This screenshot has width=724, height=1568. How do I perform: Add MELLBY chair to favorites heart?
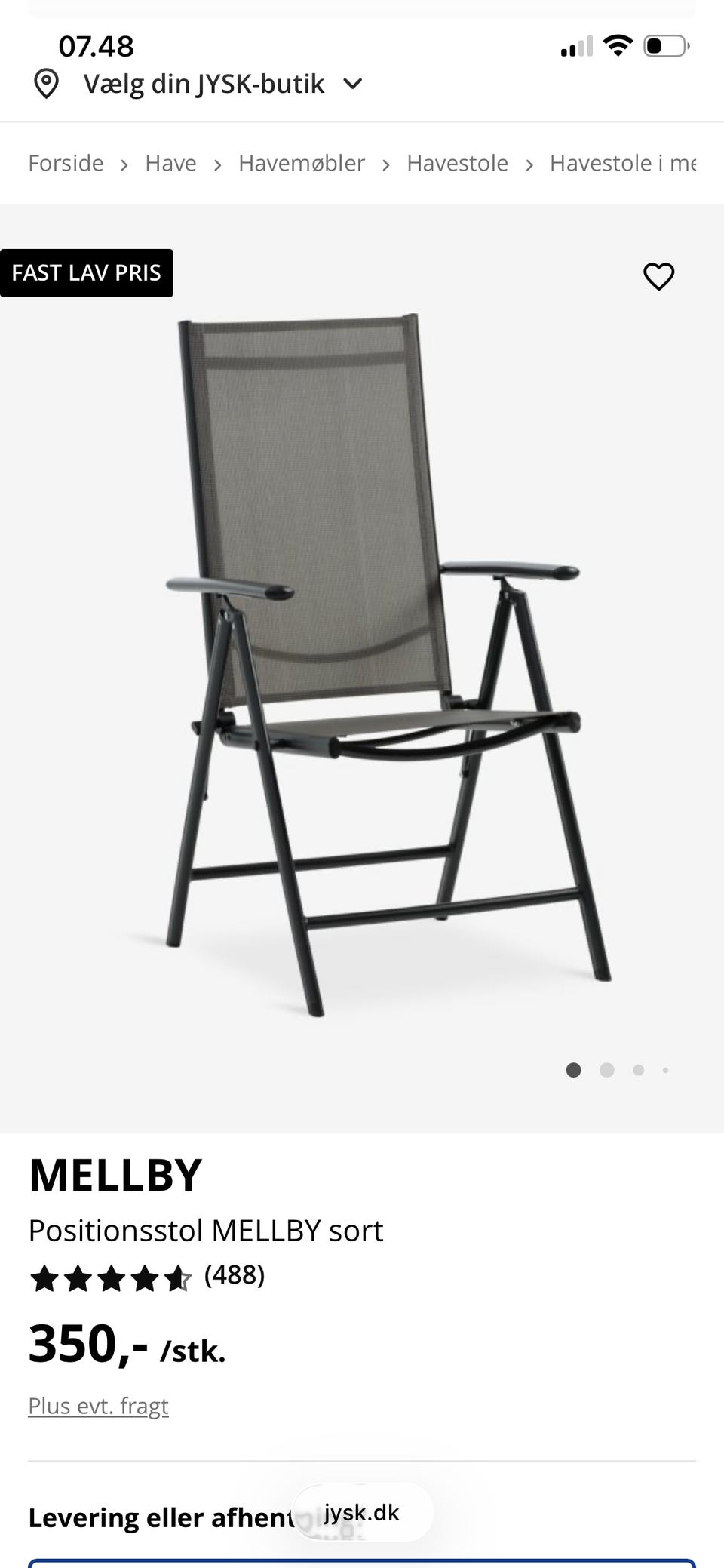658,276
